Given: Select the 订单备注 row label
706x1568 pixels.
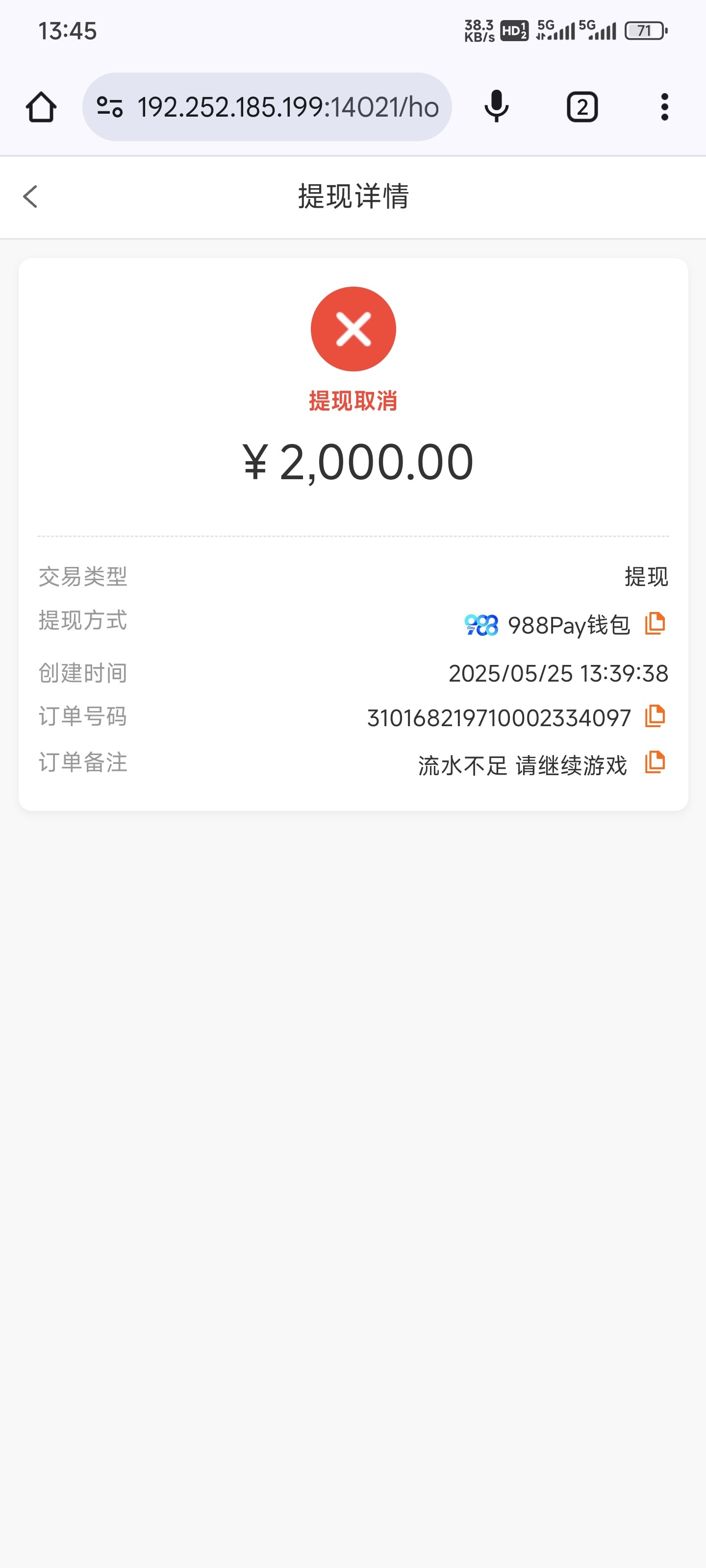Looking at the screenshot, I should click(82, 764).
